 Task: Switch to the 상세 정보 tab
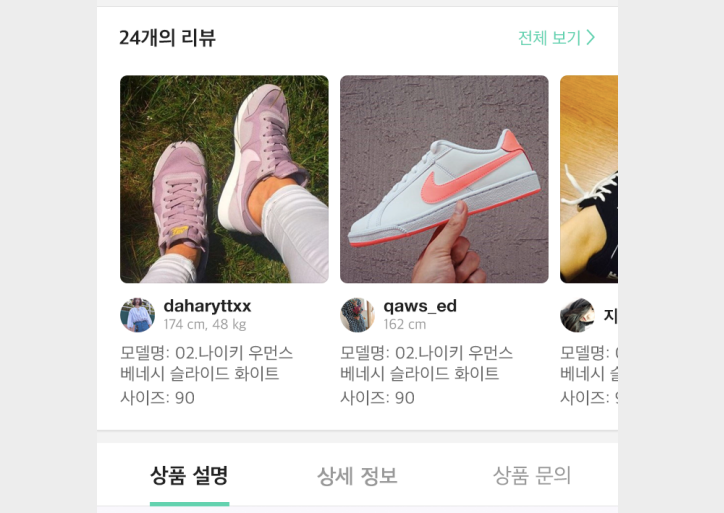(x=357, y=476)
